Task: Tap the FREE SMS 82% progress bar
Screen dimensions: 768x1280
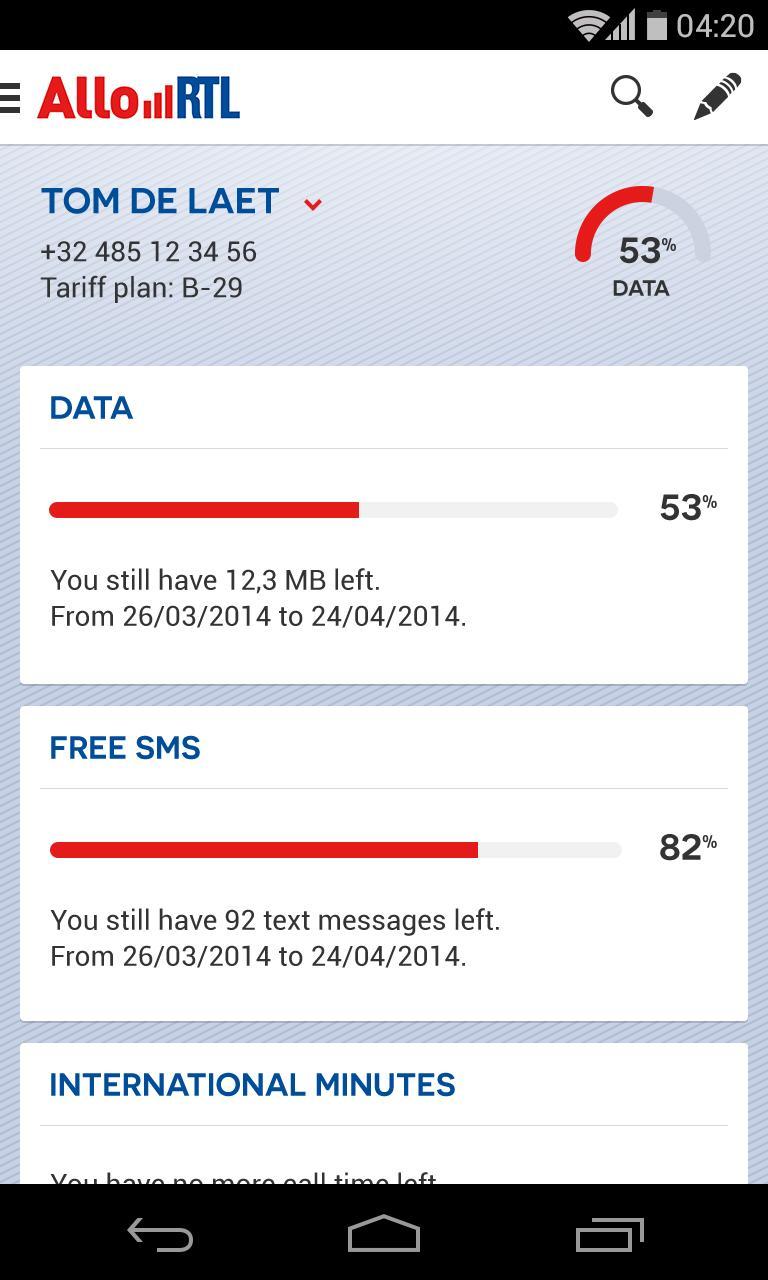Action: pyautogui.click(x=334, y=849)
